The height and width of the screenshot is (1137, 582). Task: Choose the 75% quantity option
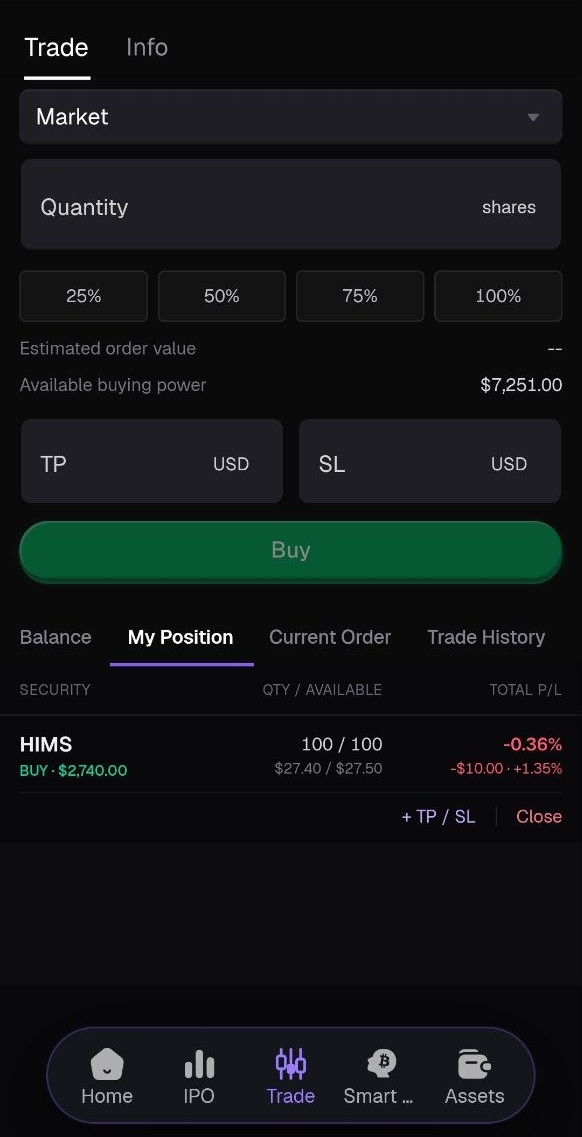(360, 296)
